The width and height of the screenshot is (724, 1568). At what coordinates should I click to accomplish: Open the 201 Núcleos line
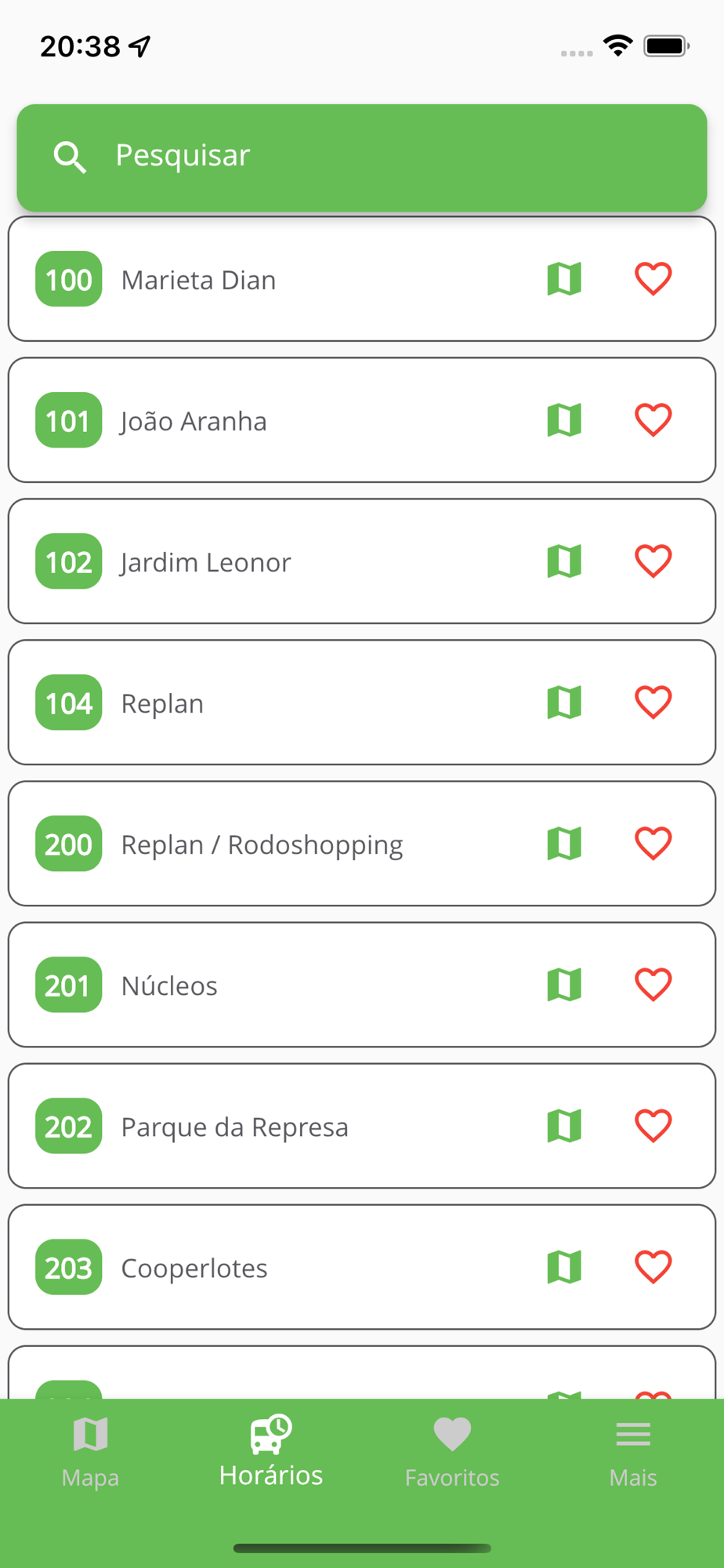(362, 985)
